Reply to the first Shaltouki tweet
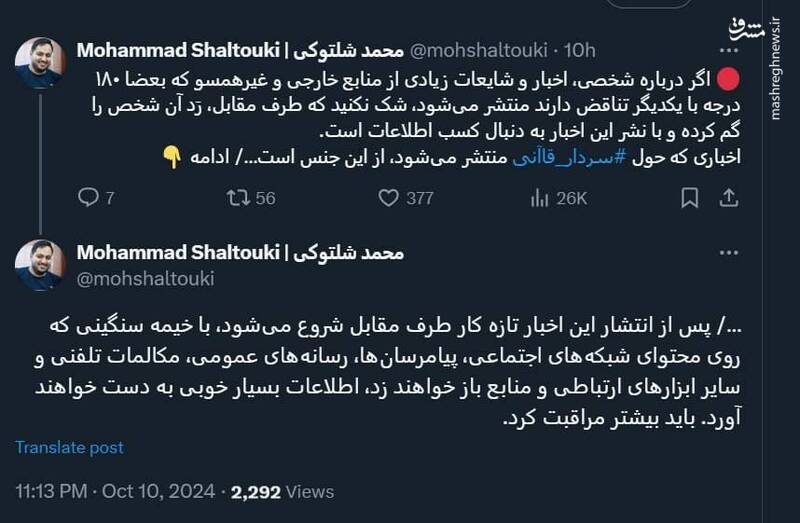The image size is (800, 523). coord(89,198)
